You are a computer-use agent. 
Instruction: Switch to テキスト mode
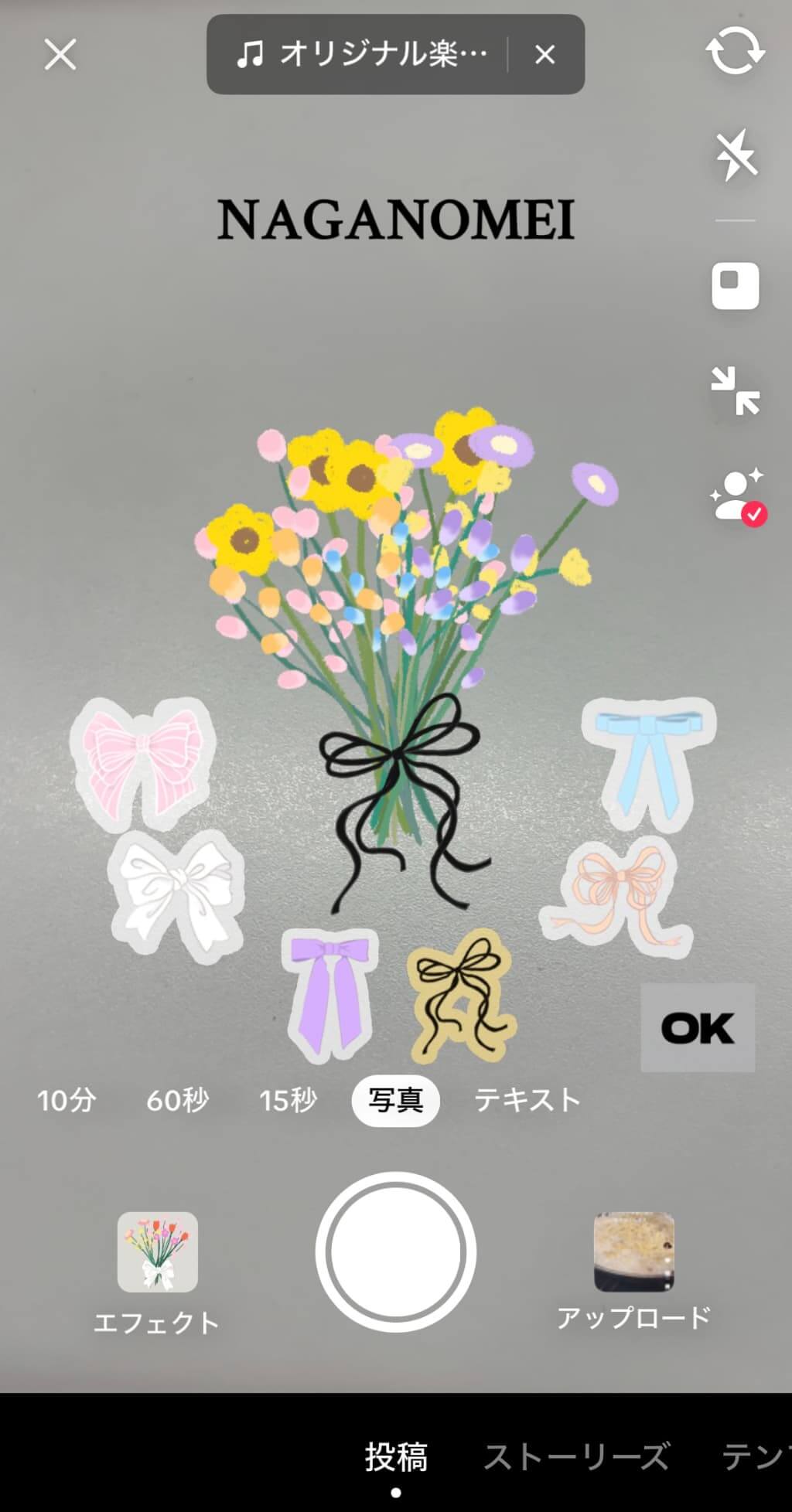[x=527, y=1099]
